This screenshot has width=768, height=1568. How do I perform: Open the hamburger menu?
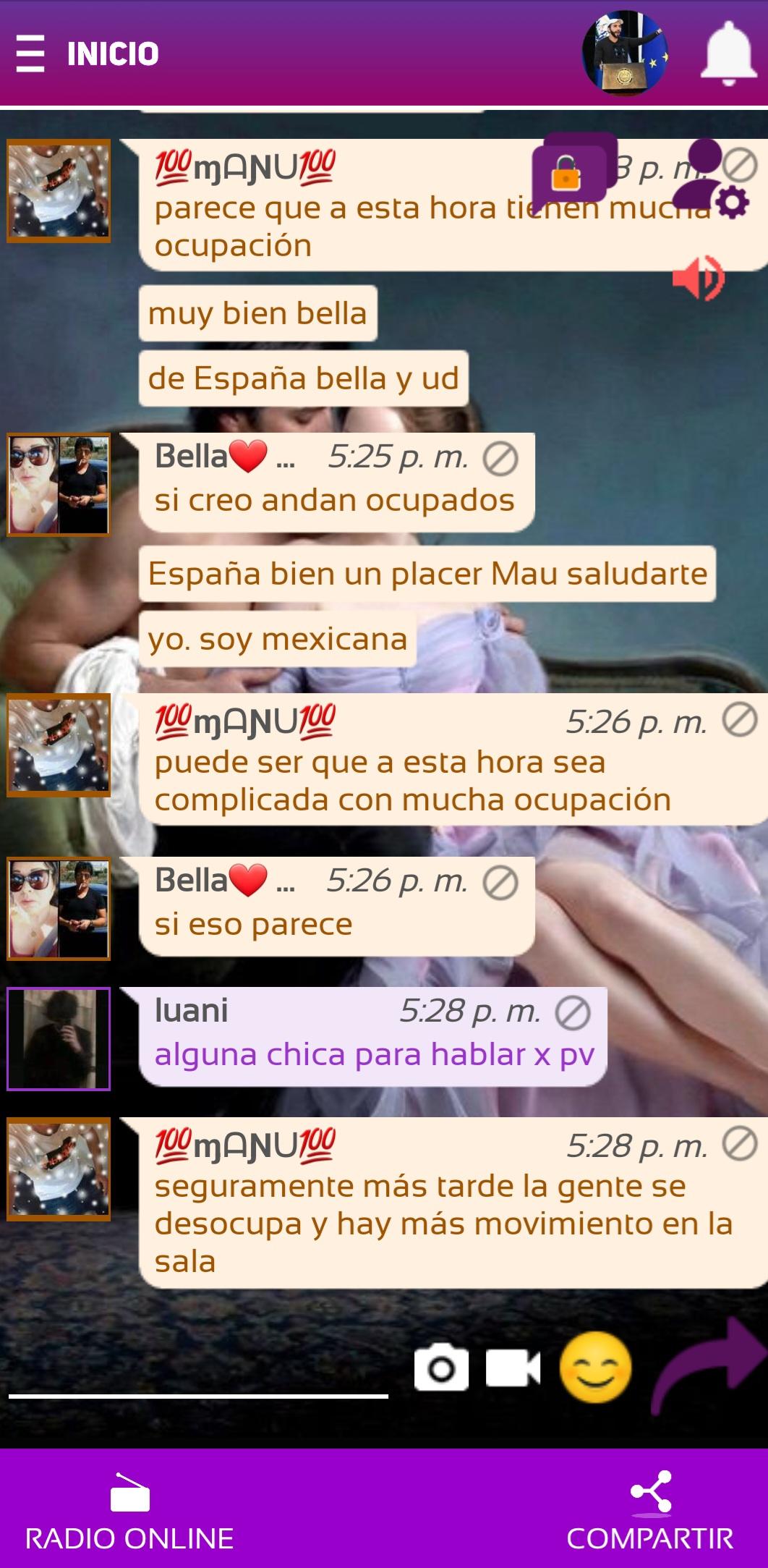point(30,54)
